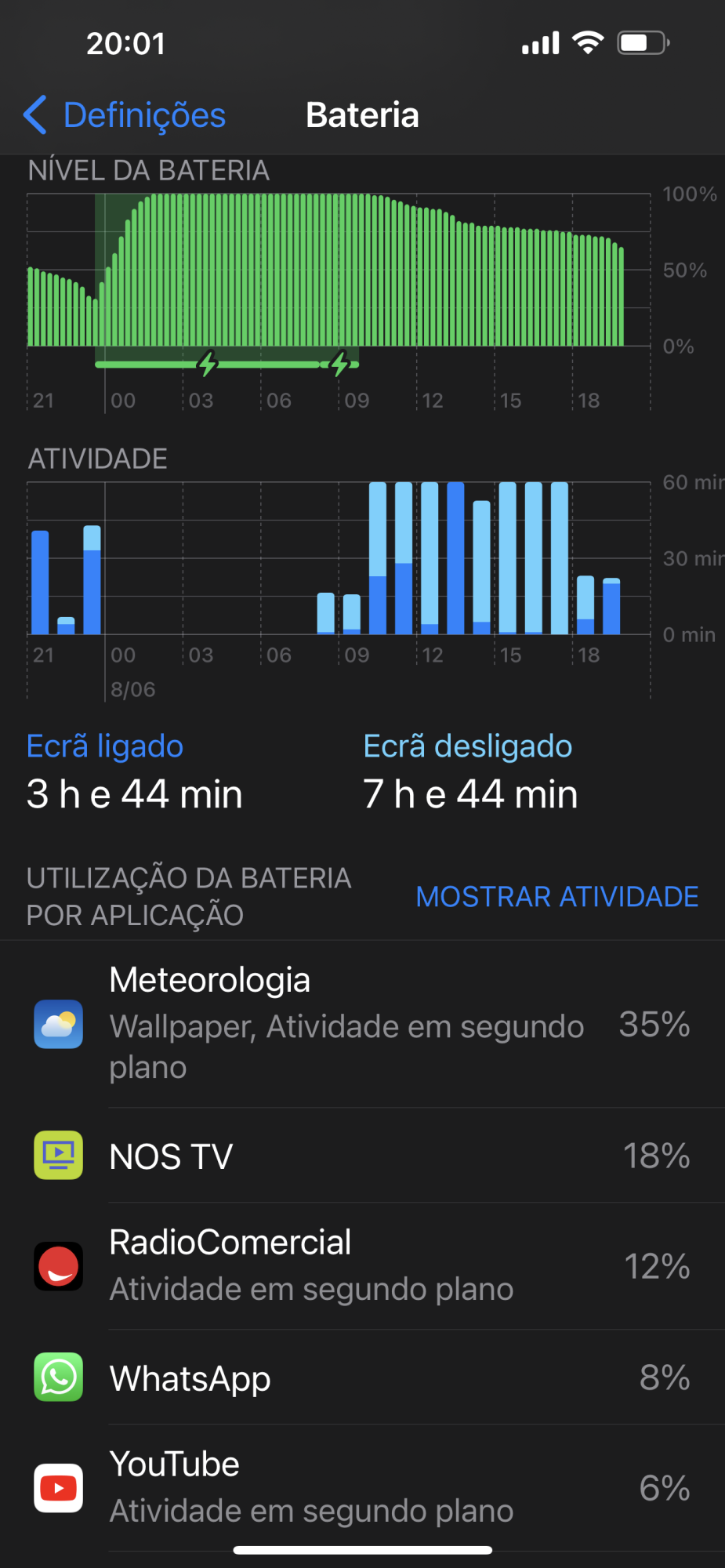Tap MOSTRAR ATIVIDADE link

click(556, 897)
